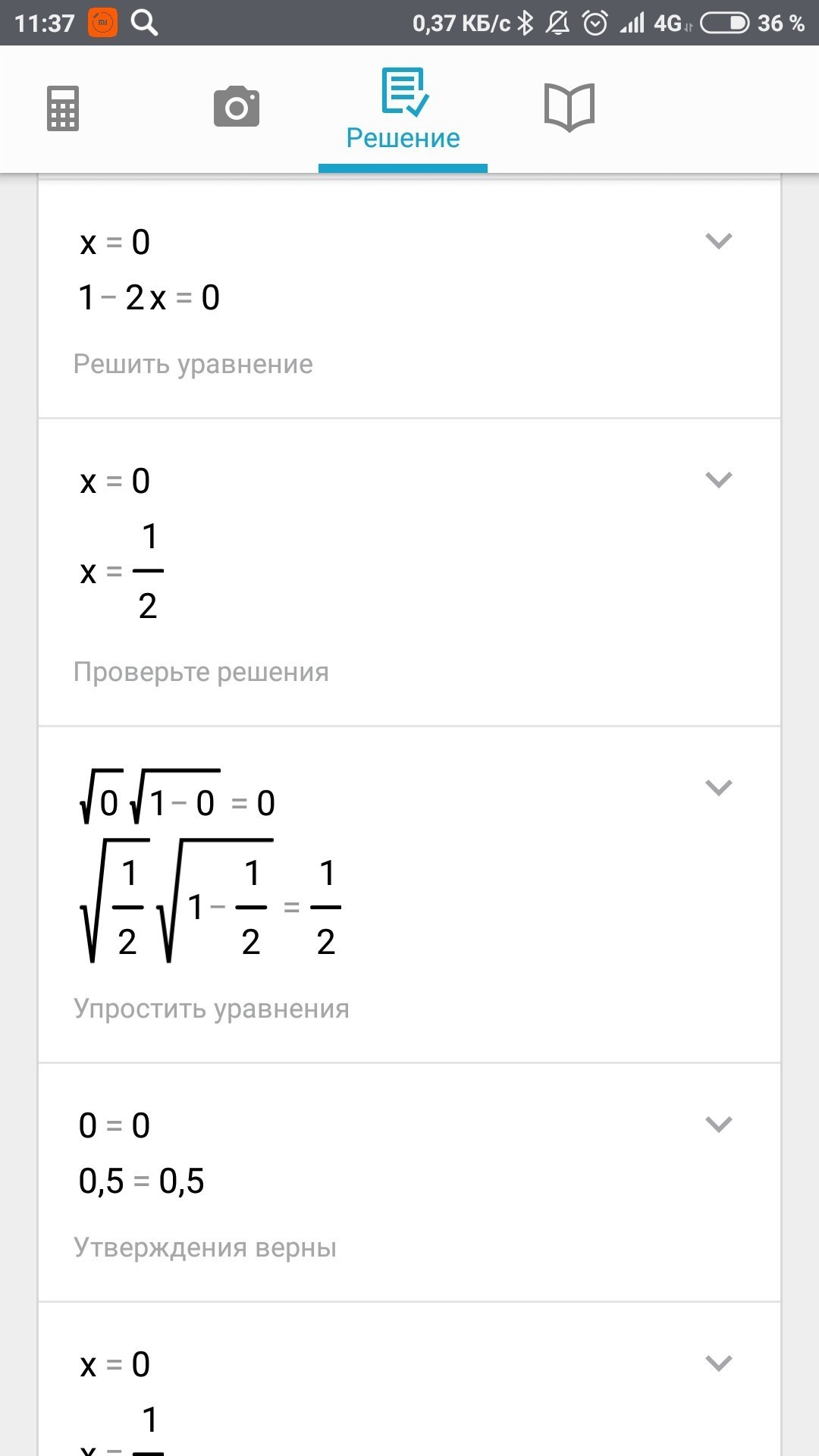Screen dimensions: 819x1456
Task: Open the camera scanner tab
Action: [237, 107]
